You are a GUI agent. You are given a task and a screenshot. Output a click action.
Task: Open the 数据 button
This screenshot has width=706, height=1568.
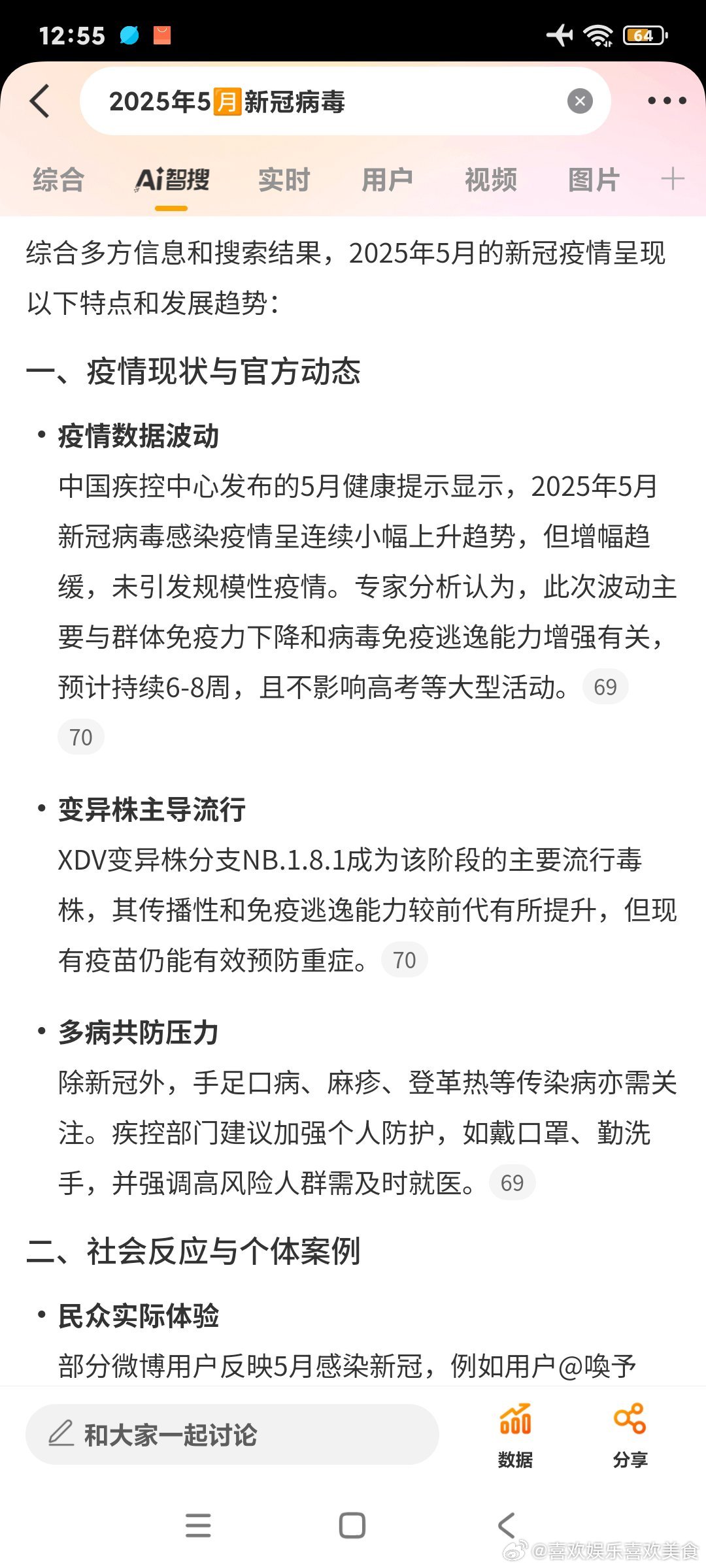(515, 1436)
